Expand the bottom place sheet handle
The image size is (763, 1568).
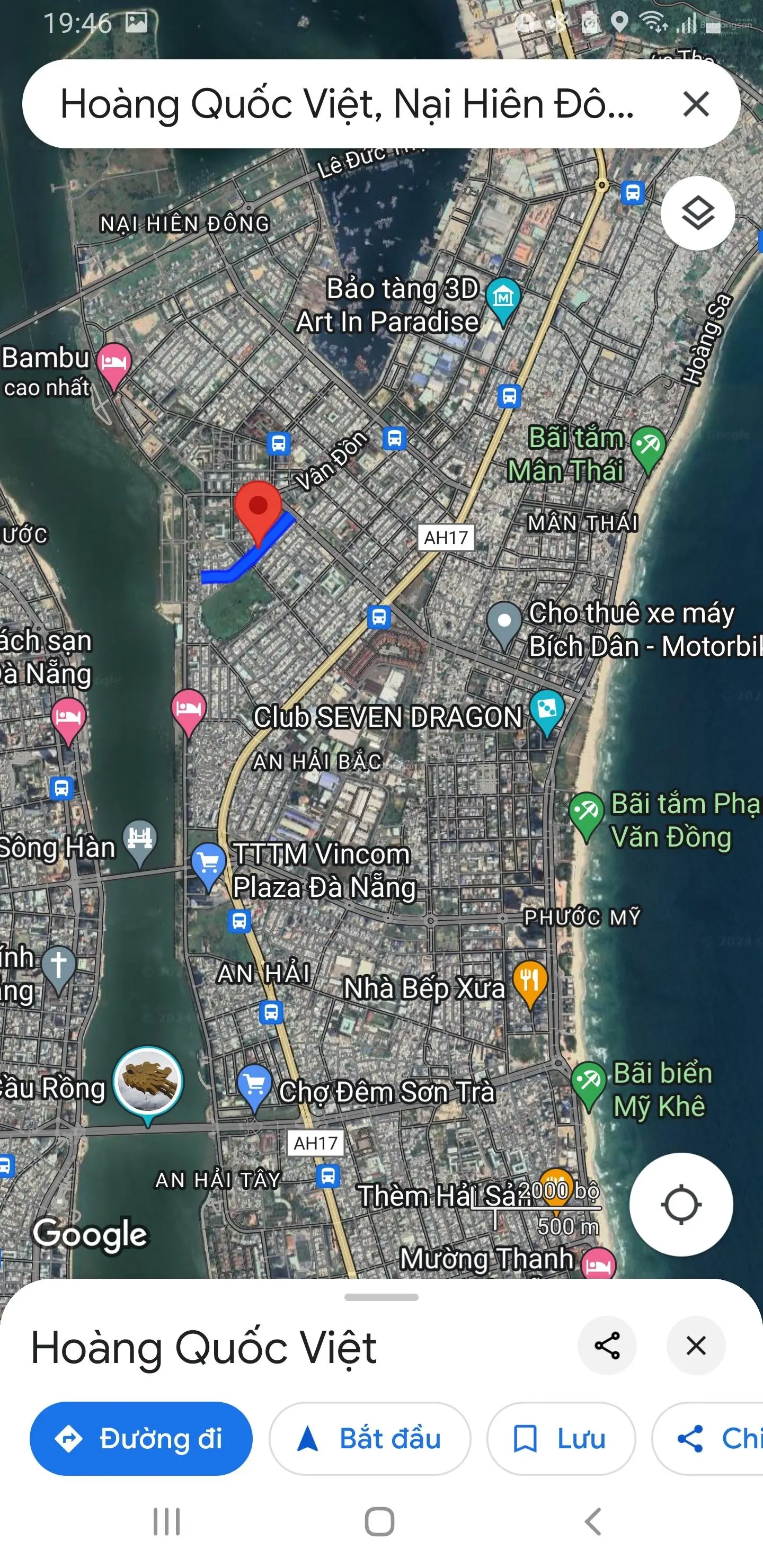click(x=381, y=1297)
